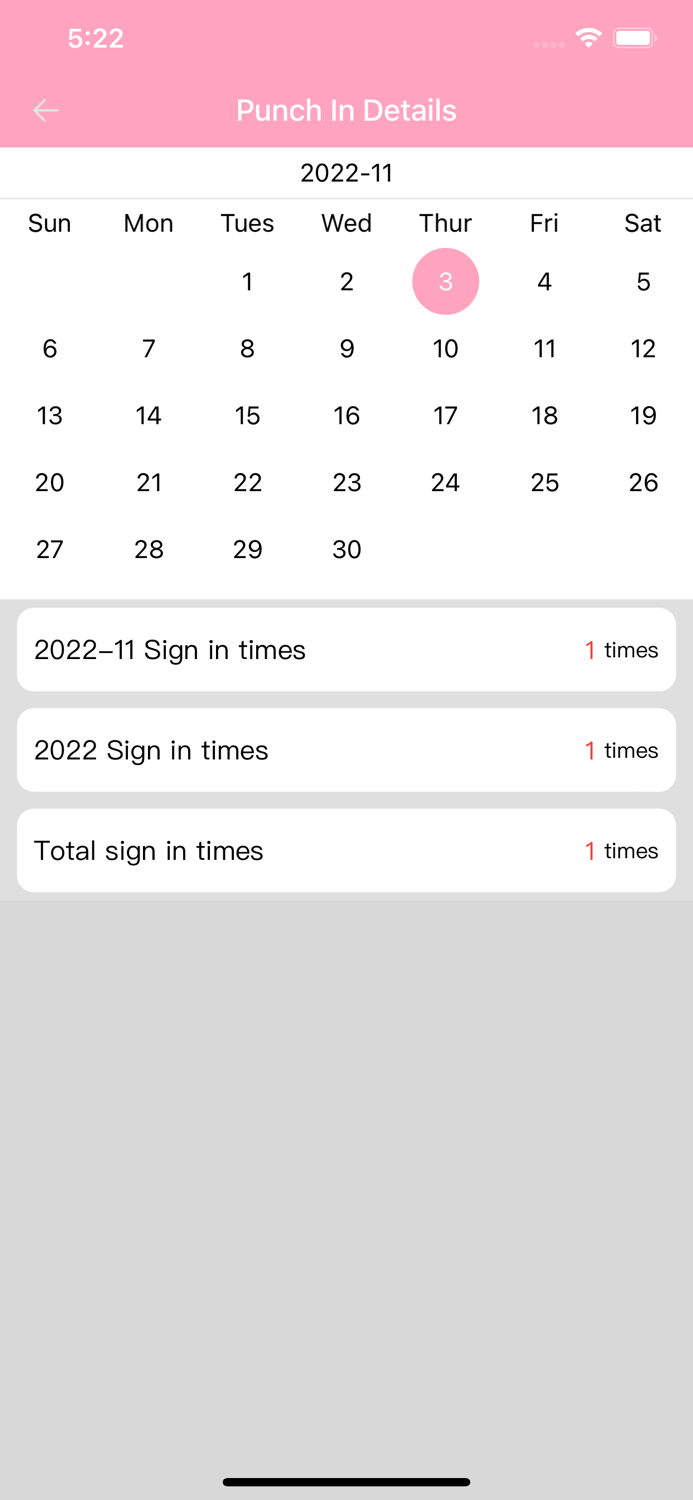Select November 1 on the calendar
The height and width of the screenshot is (1500, 693).
click(248, 282)
